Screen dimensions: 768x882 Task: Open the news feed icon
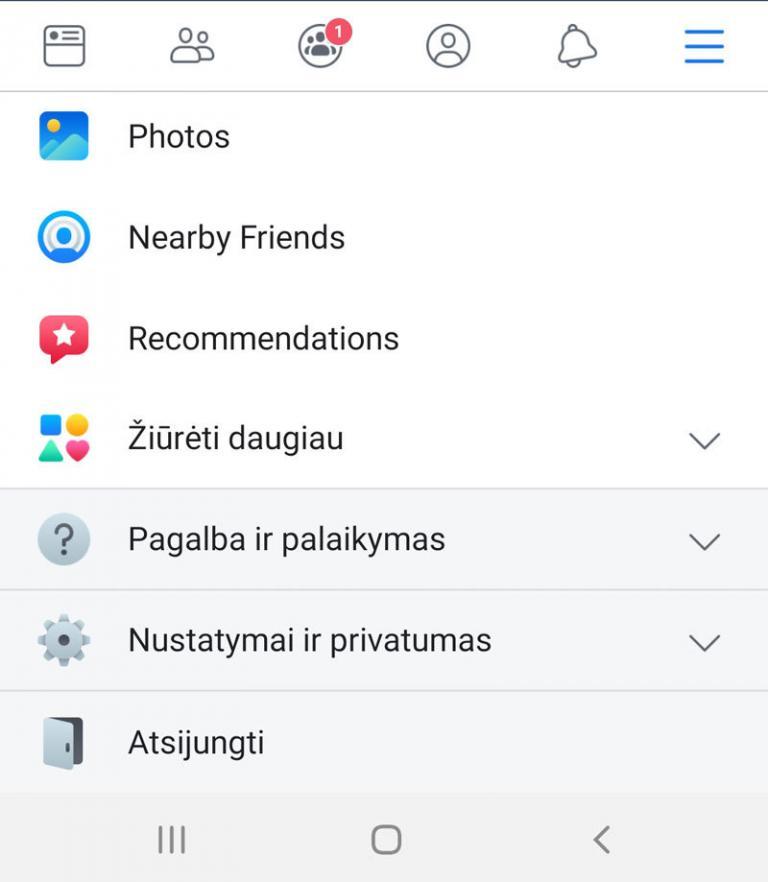point(64,46)
